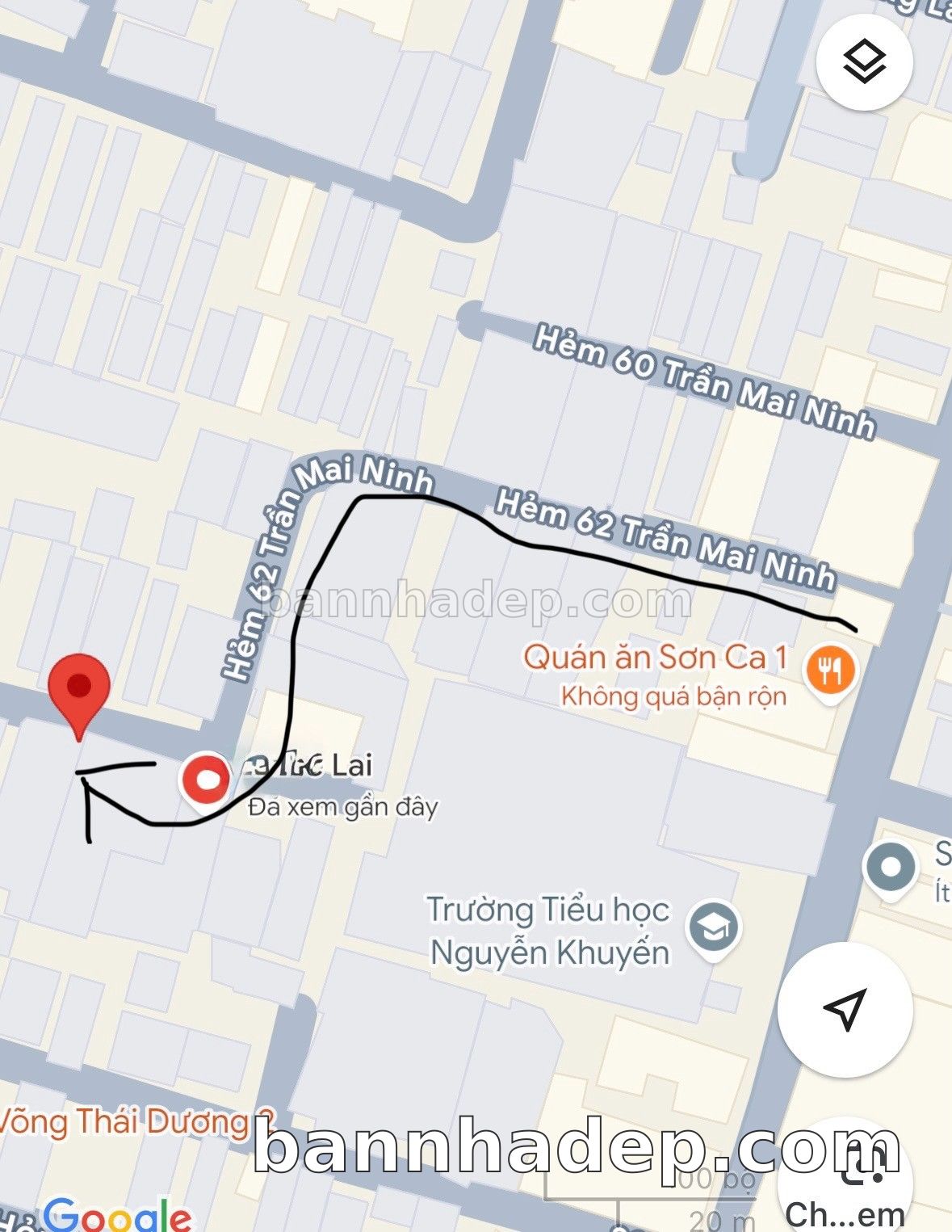Open the map layers button
This screenshot has width=952, height=1232.
pyautogui.click(x=864, y=62)
